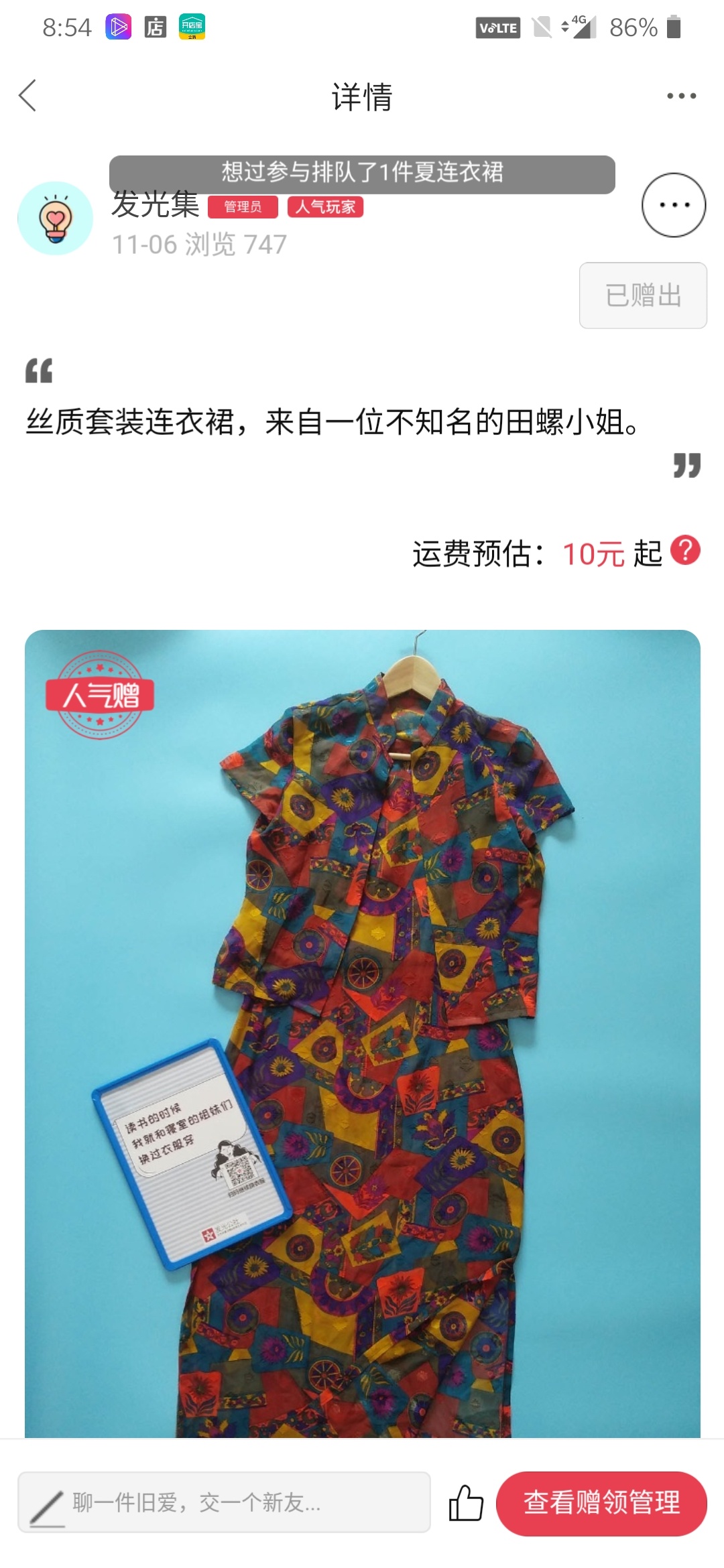Tap the circled three-dot options button
The width and height of the screenshot is (724, 1568).
[x=674, y=205]
